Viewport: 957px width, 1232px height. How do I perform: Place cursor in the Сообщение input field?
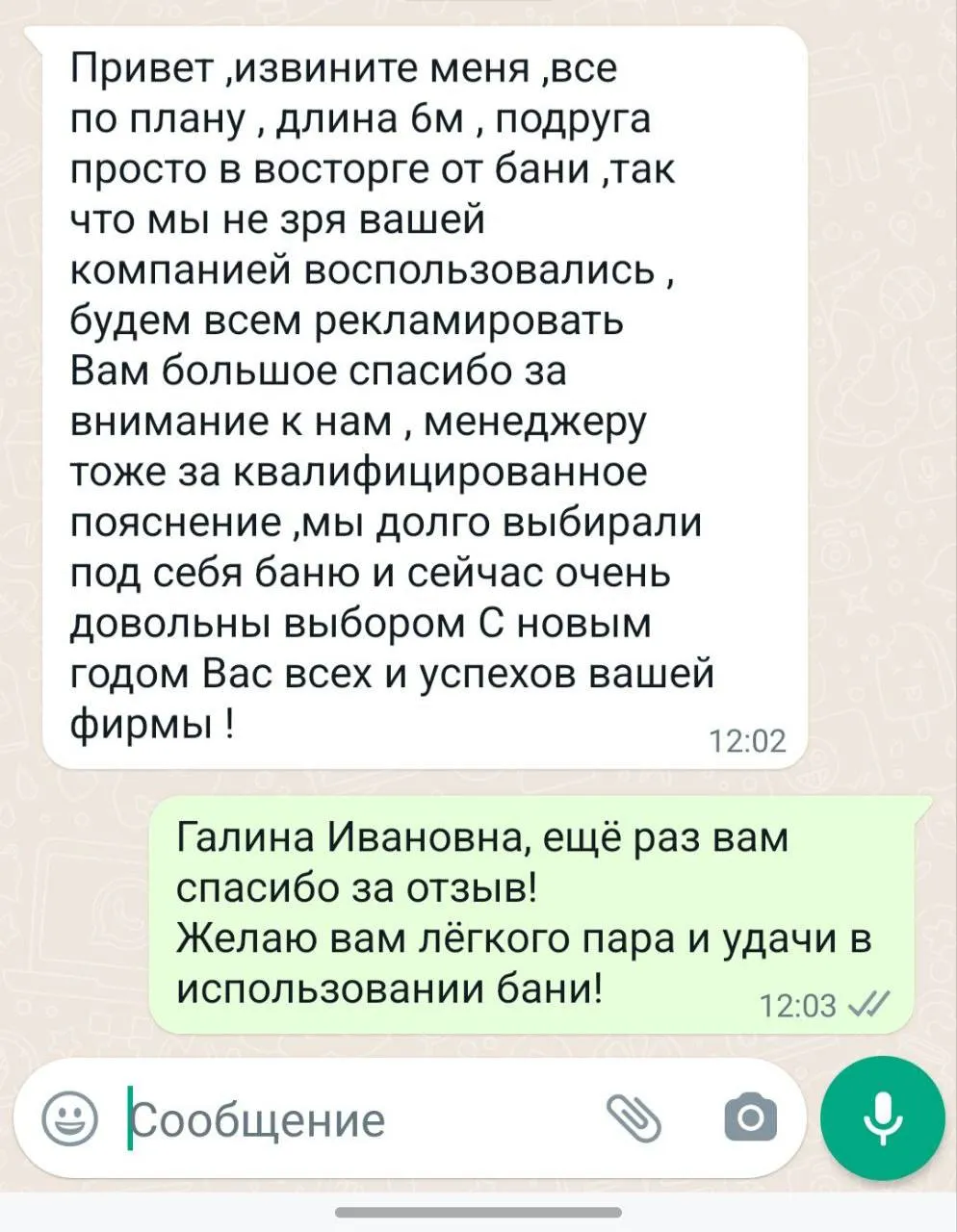click(x=289, y=1118)
